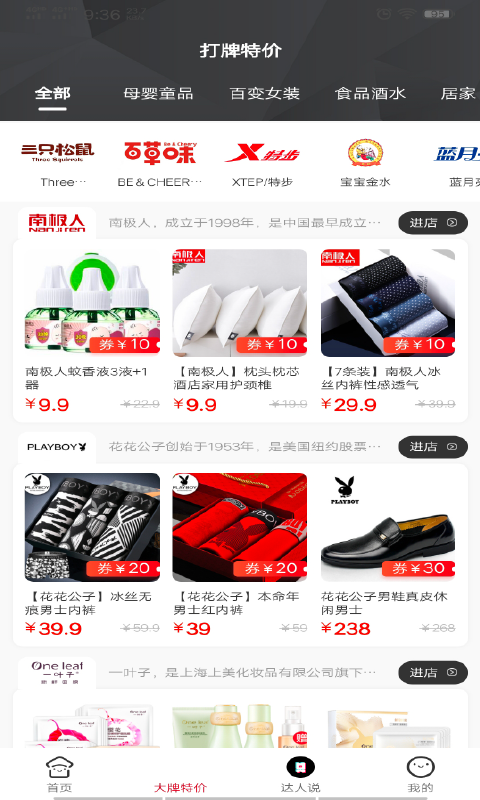Go to the 首页 tab

coord(60,774)
